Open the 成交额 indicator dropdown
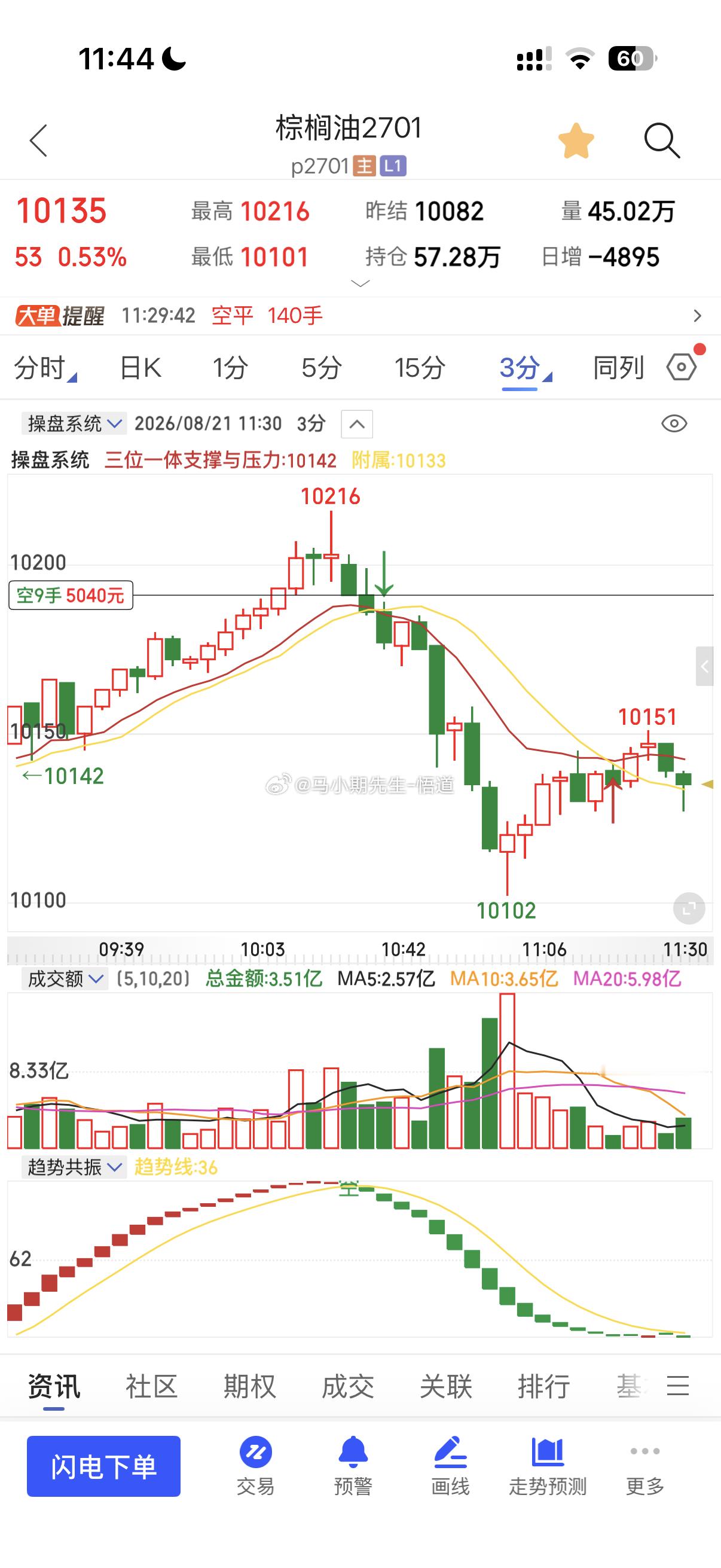This screenshot has width=721, height=1568. click(x=65, y=979)
